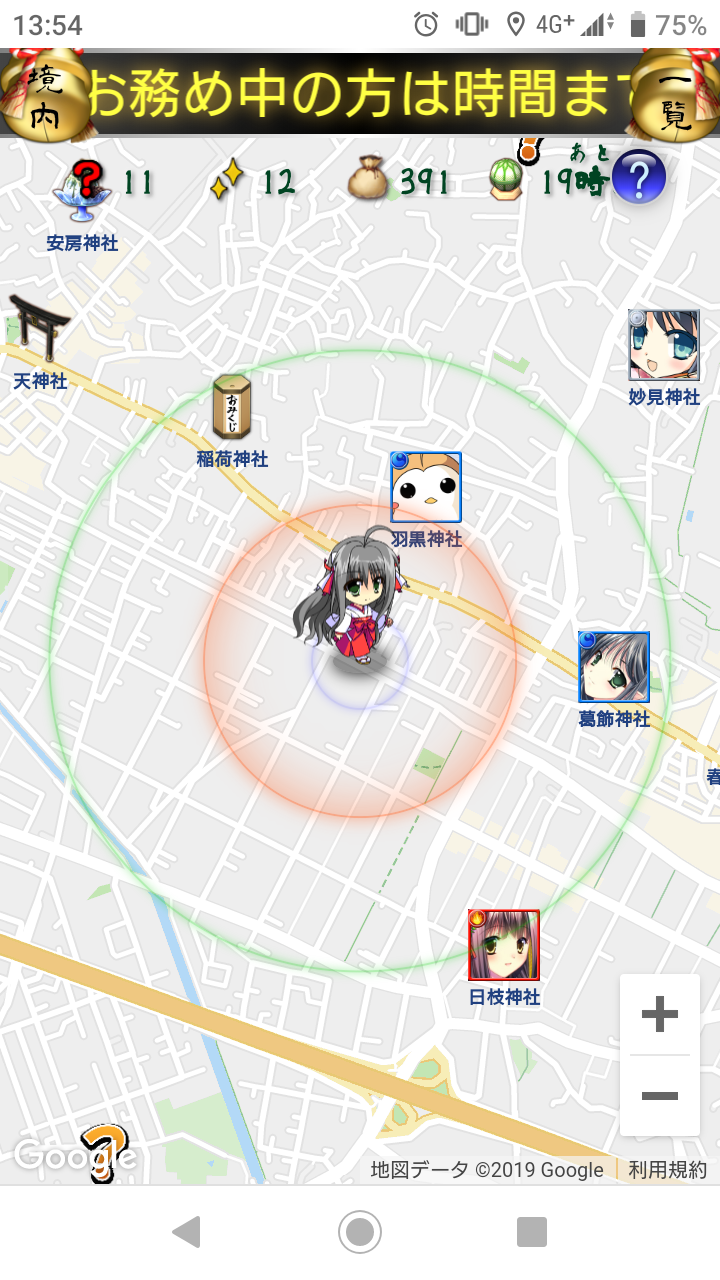Select the 妙見神社 character marker
Screen dimensions: 720x1280
[664, 345]
